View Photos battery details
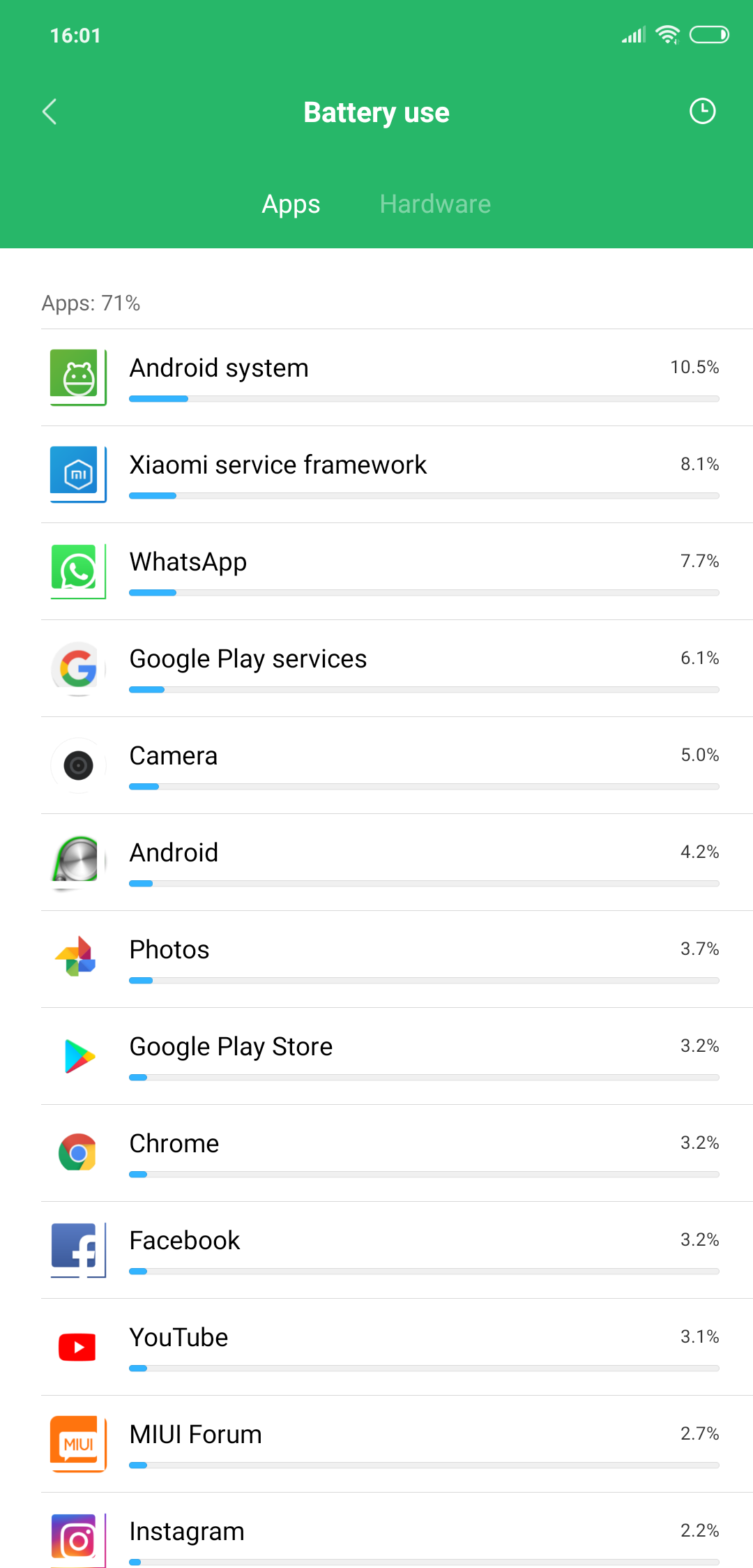Image resolution: width=753 pixels, height=1568 pixels. click(376, 959)
